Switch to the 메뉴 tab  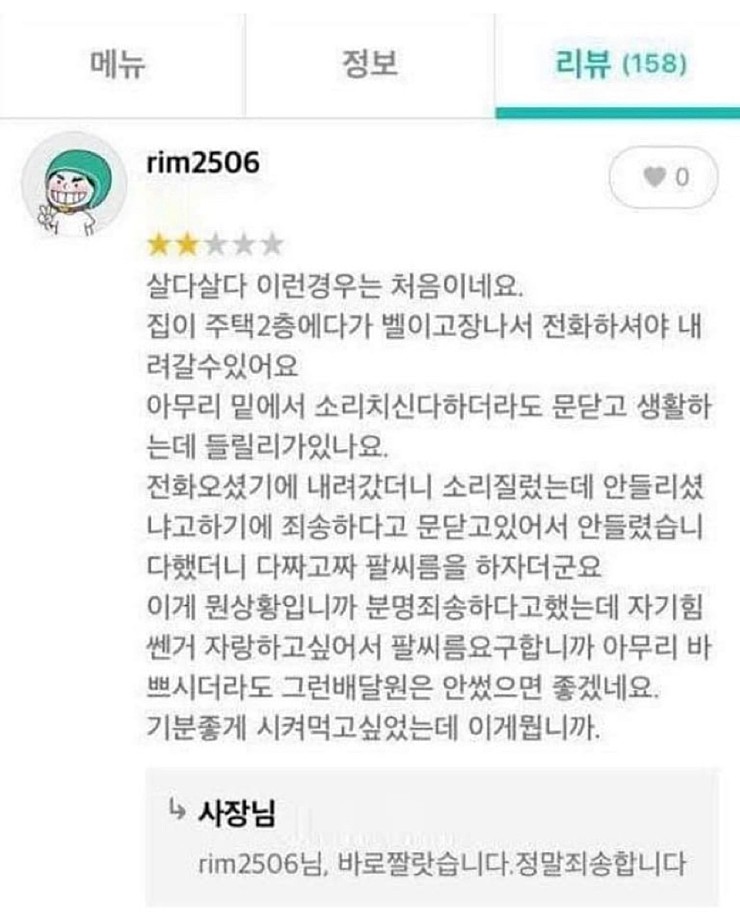pyautogui.click(x=120, y=64)
